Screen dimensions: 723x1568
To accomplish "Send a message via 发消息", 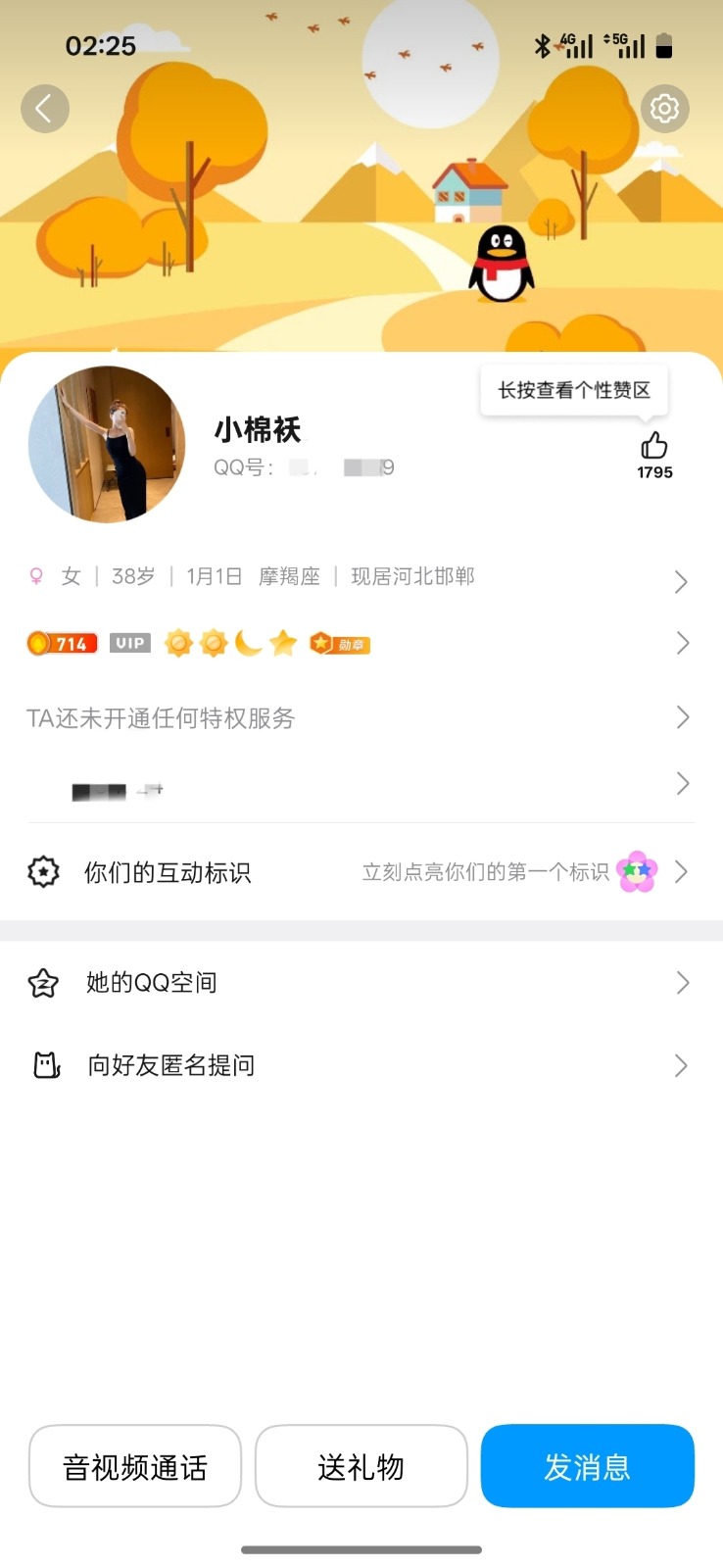I will pos(587,1466).
